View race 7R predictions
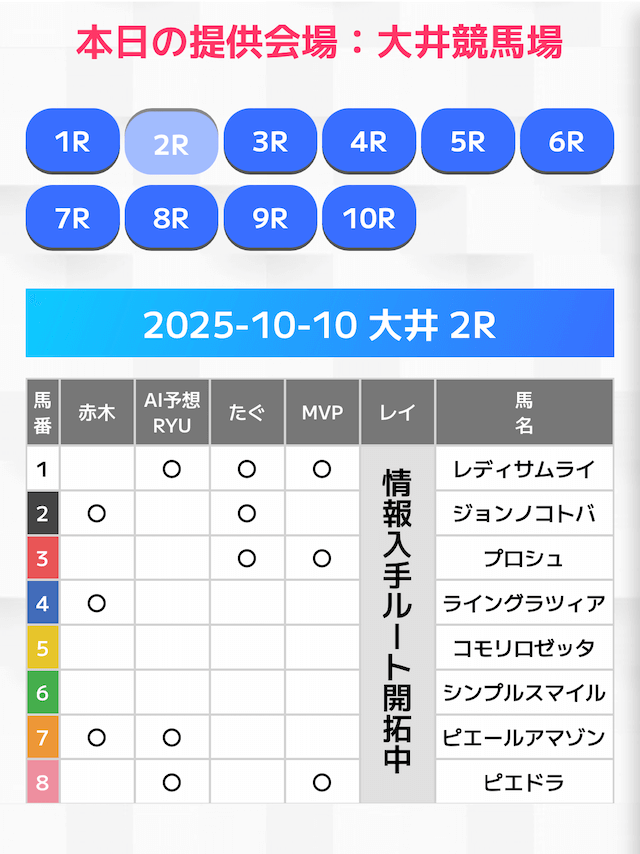 (x=72, y=217)
